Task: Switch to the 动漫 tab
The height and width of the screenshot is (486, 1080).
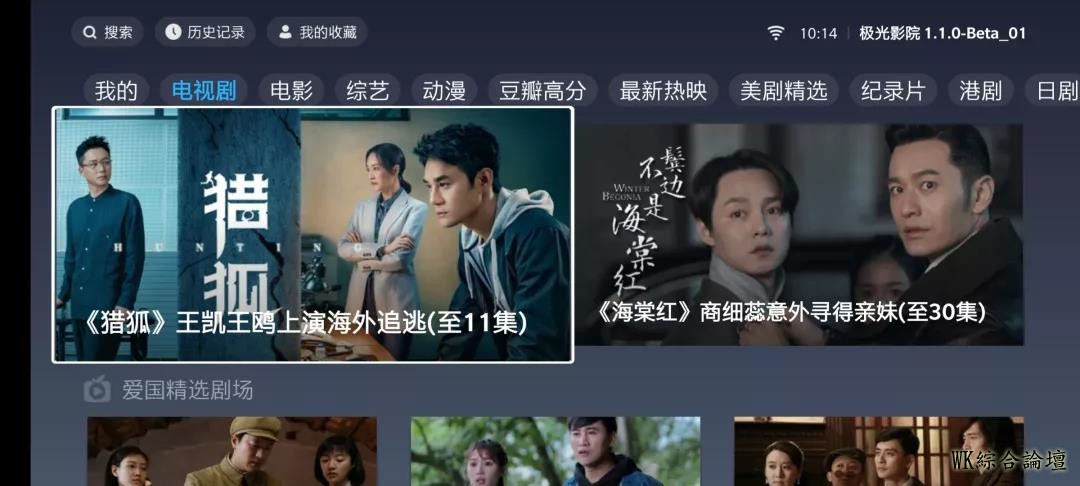Action: (x=444, y=91)
